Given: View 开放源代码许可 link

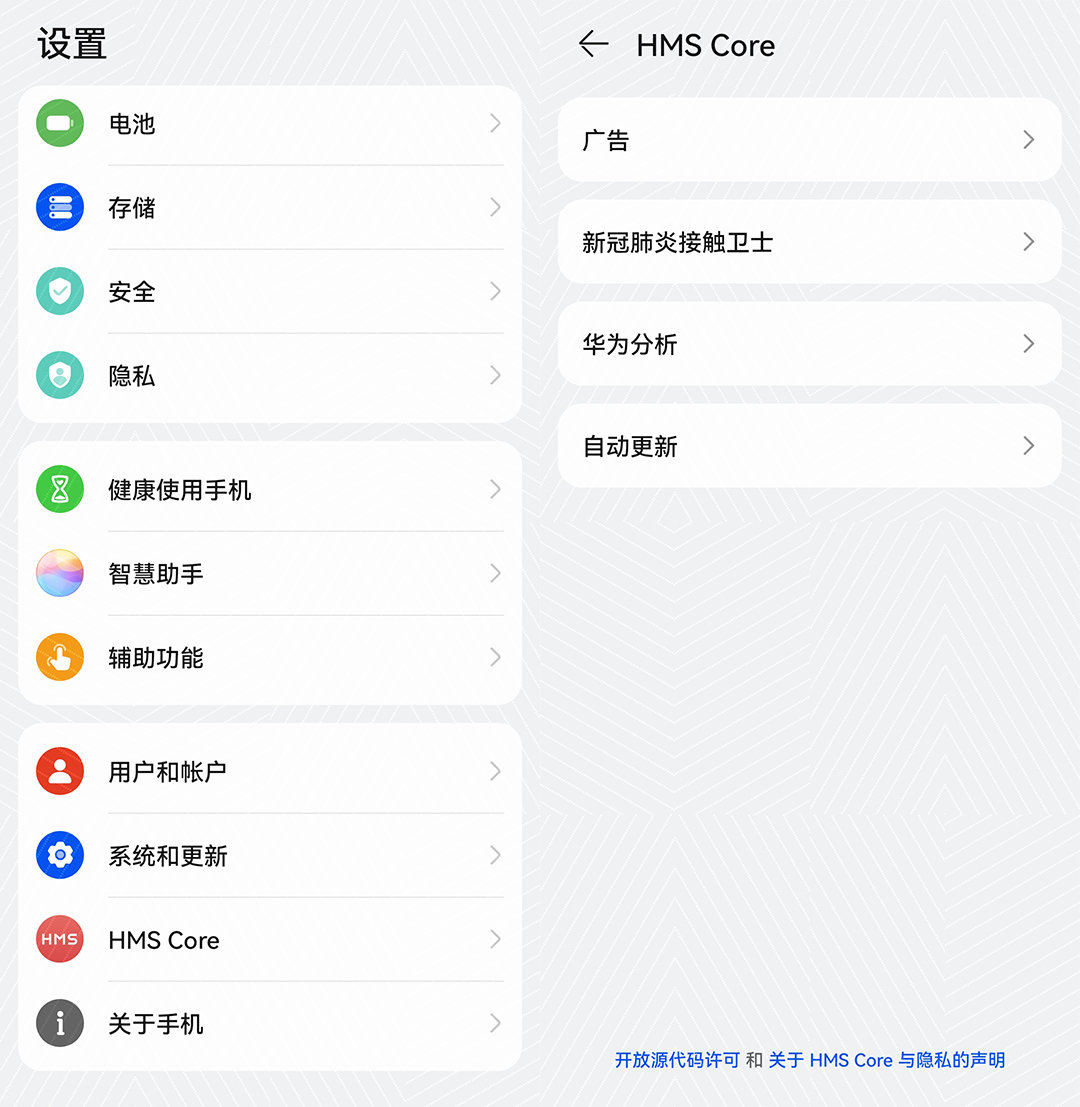Looking at the screenshot, I should coord(677,1060).
